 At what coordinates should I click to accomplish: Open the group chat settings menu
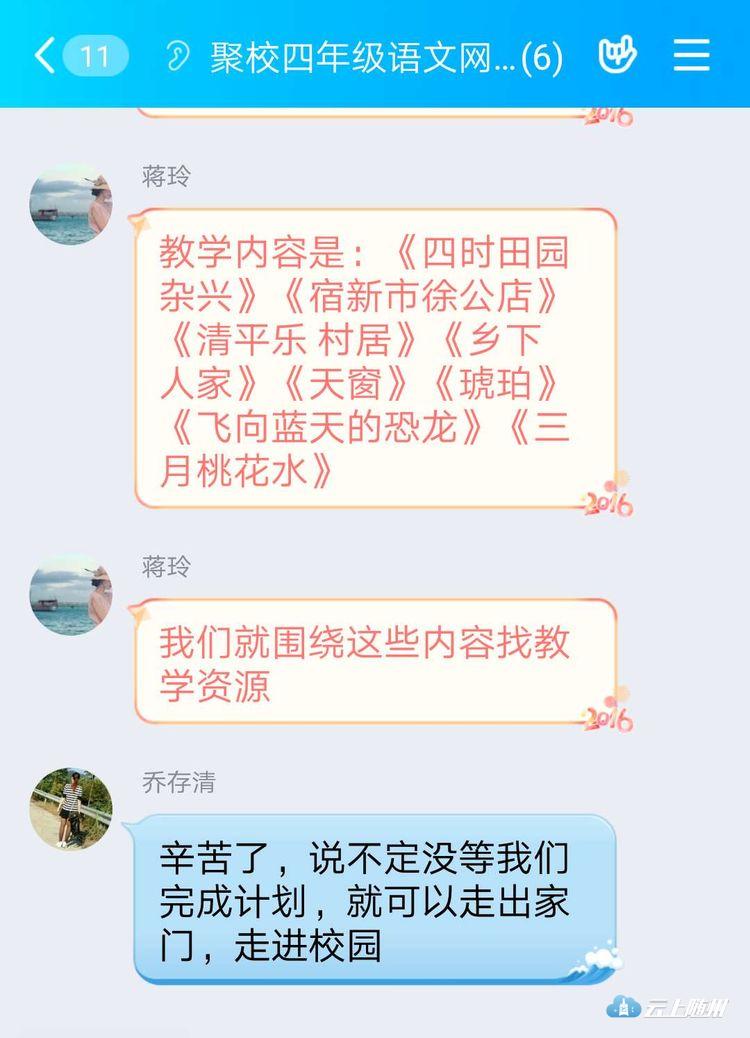(691, 55)
